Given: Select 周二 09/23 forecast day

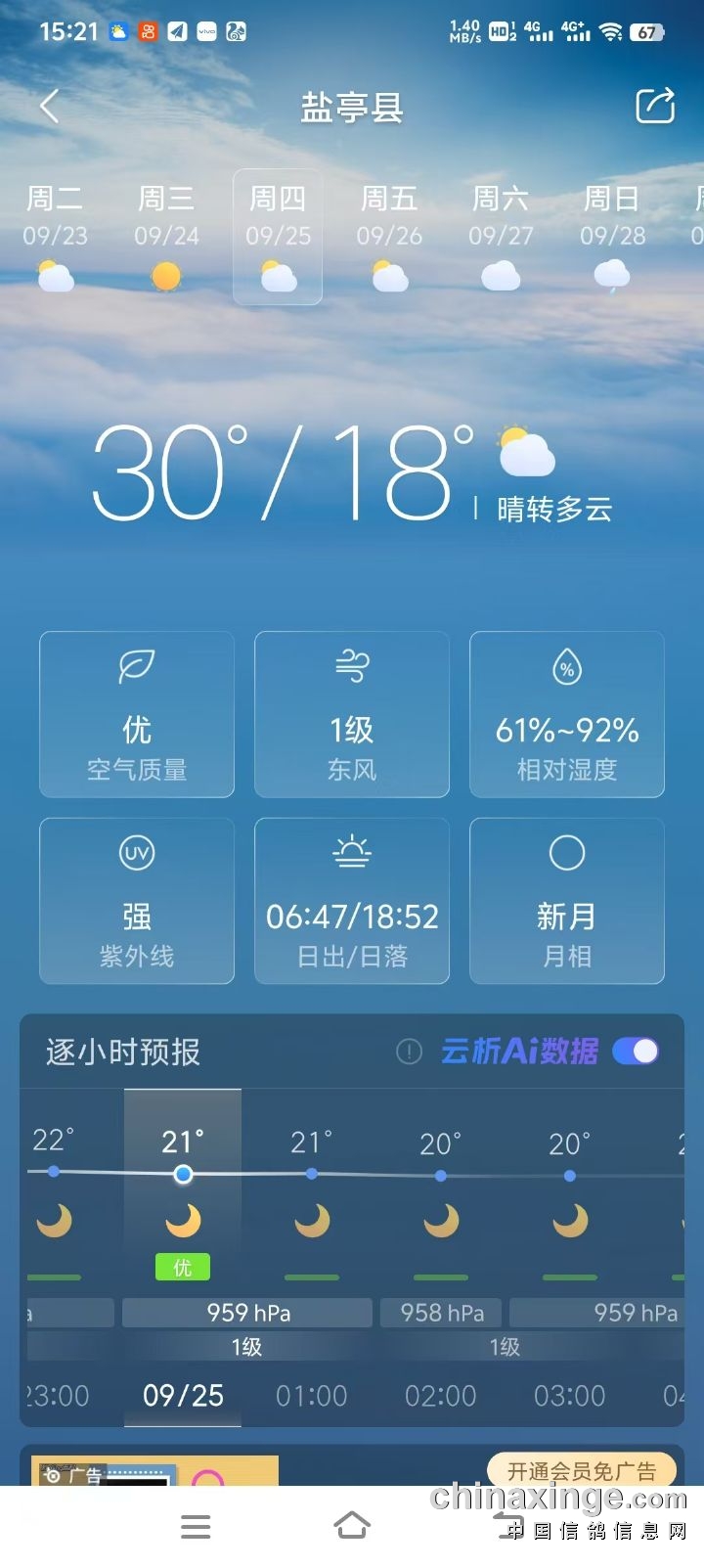Looking at the screenshot, I should point(56,237).
